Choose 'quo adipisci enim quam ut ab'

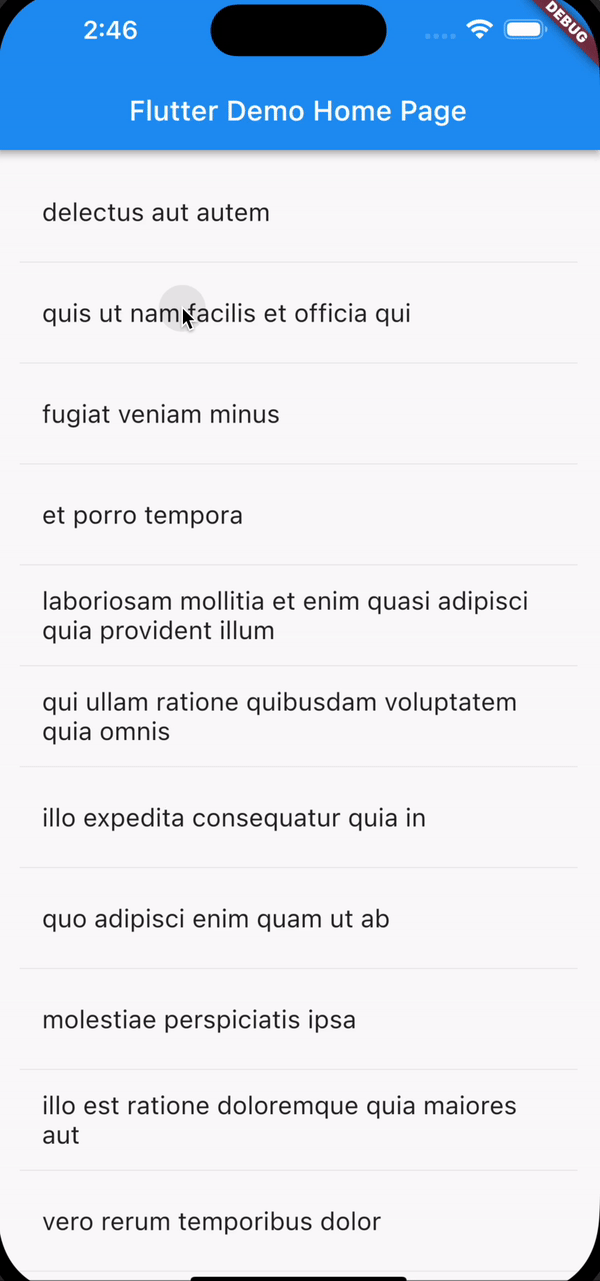click(x=299, y=919)
